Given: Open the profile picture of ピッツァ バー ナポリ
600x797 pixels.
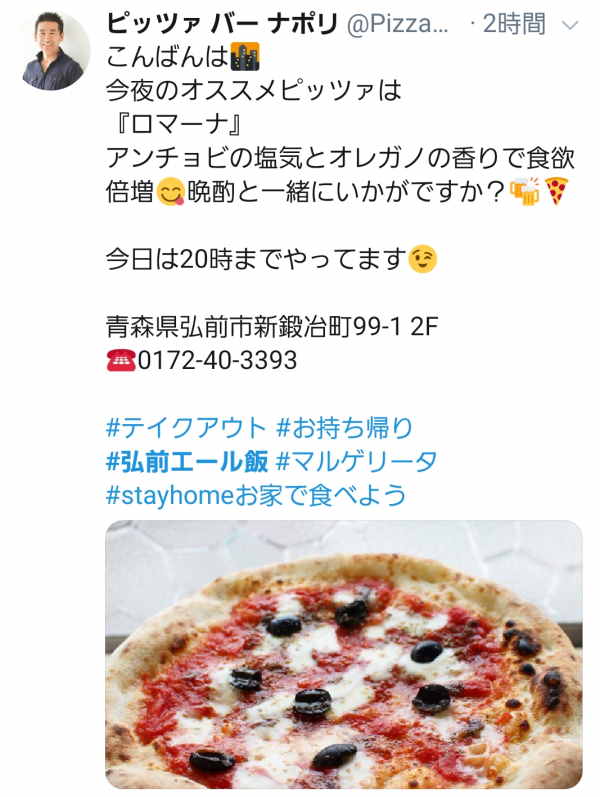Looking at the screenshot, I should (x=52, y=51).
